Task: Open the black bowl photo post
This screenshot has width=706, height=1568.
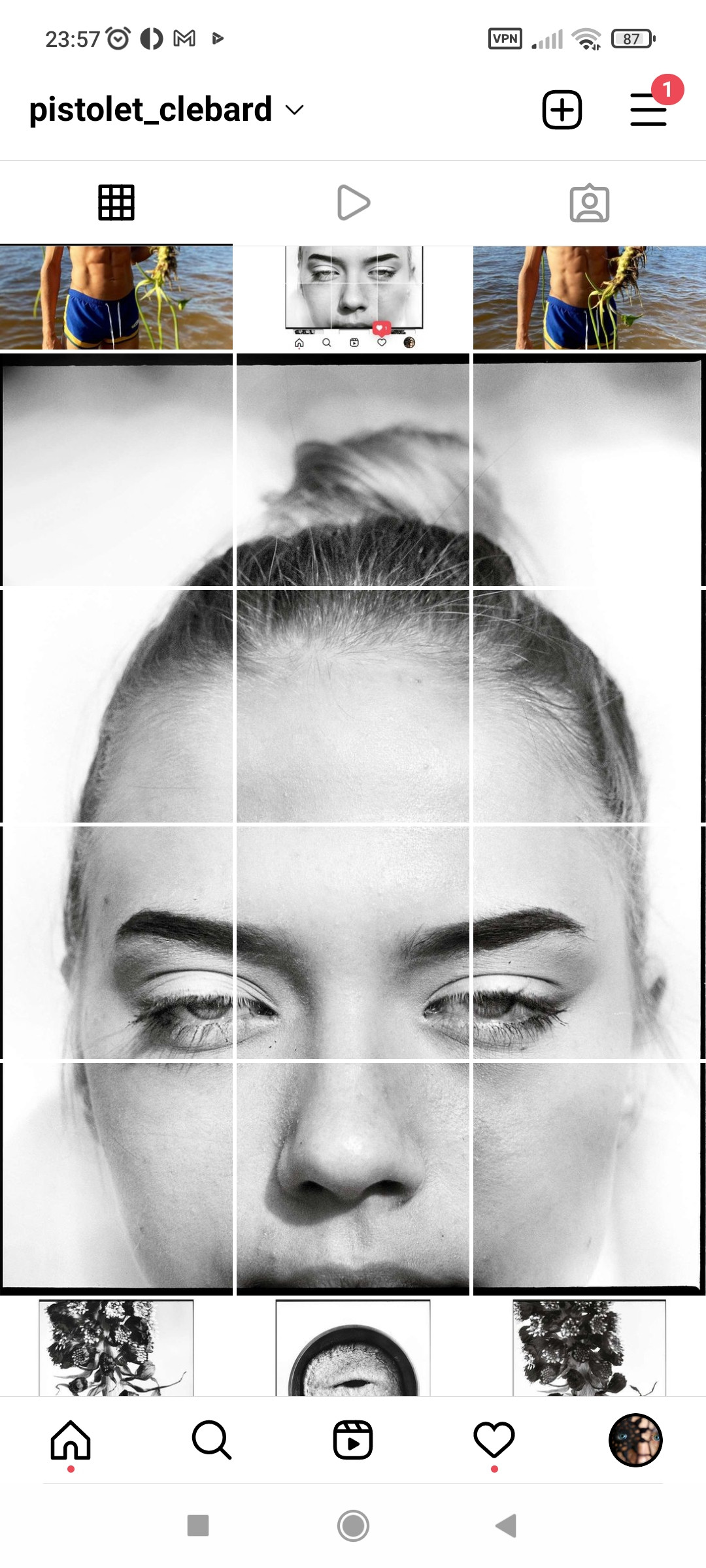Action: pos(353,1348)
